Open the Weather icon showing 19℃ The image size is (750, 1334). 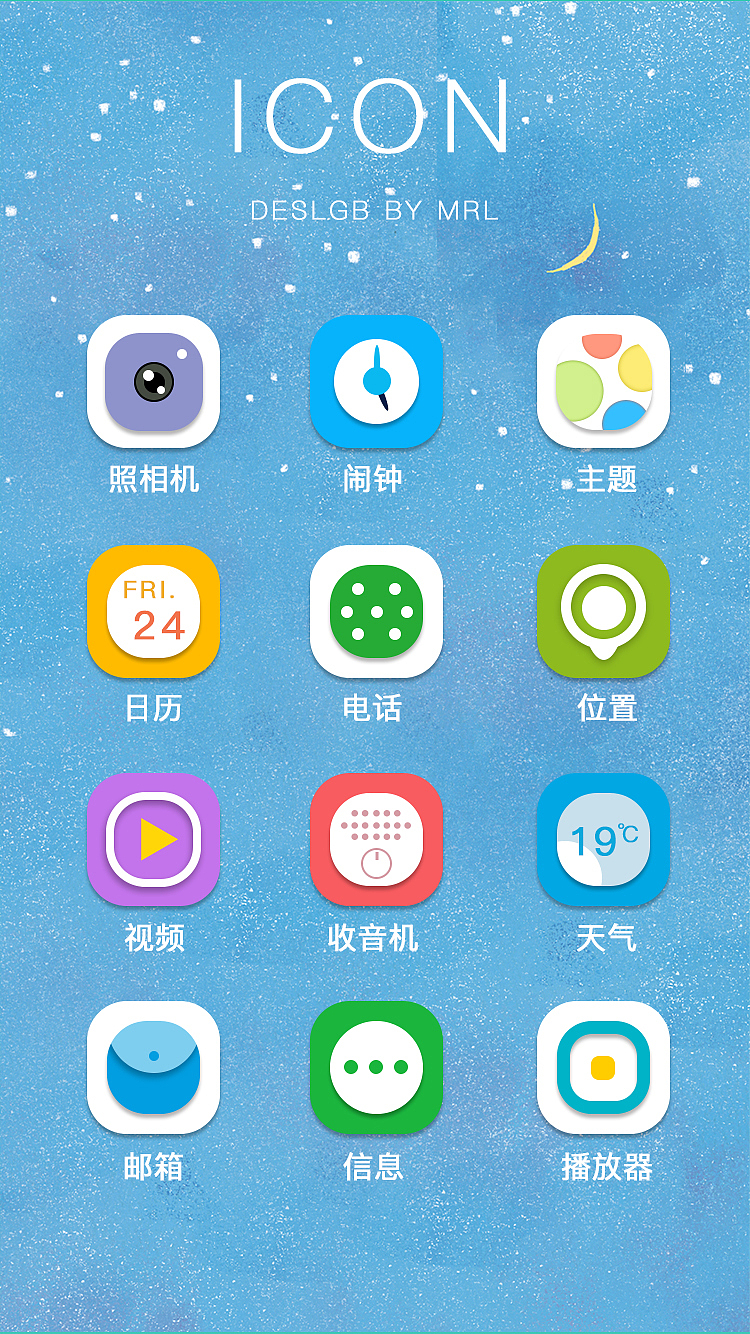[x=603, y=841]
